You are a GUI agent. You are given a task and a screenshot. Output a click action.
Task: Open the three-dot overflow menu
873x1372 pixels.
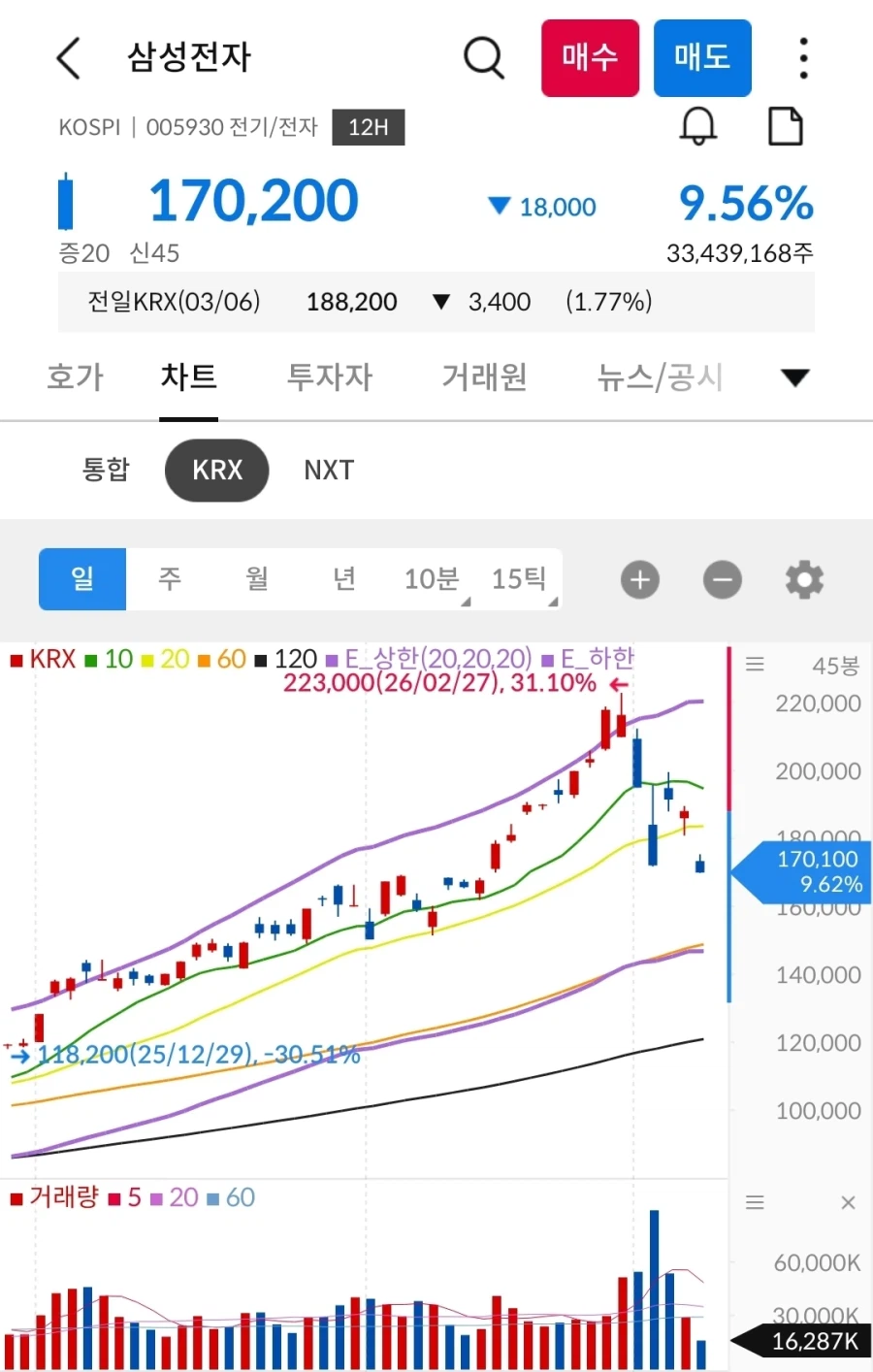803,58
